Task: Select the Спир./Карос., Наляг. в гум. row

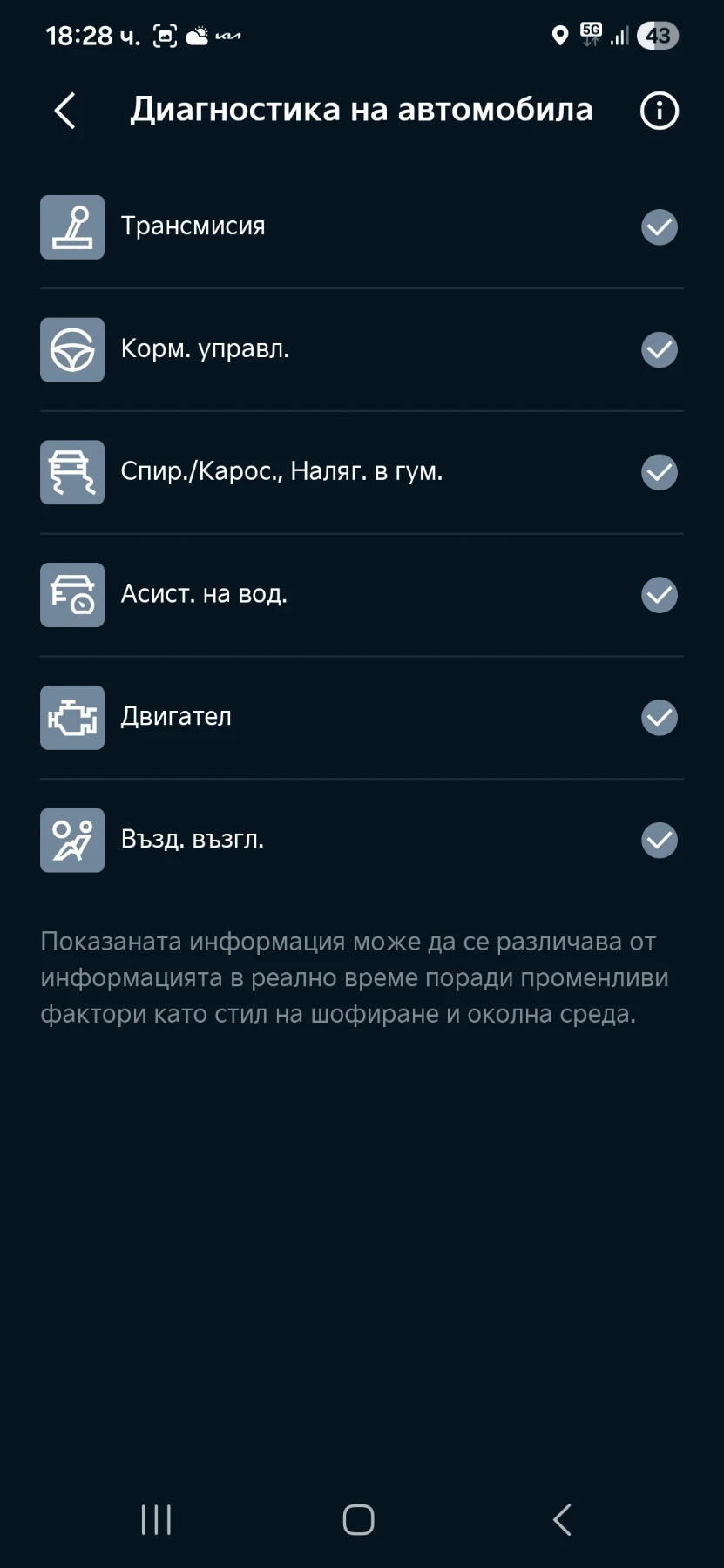Action: pos(362,472)
